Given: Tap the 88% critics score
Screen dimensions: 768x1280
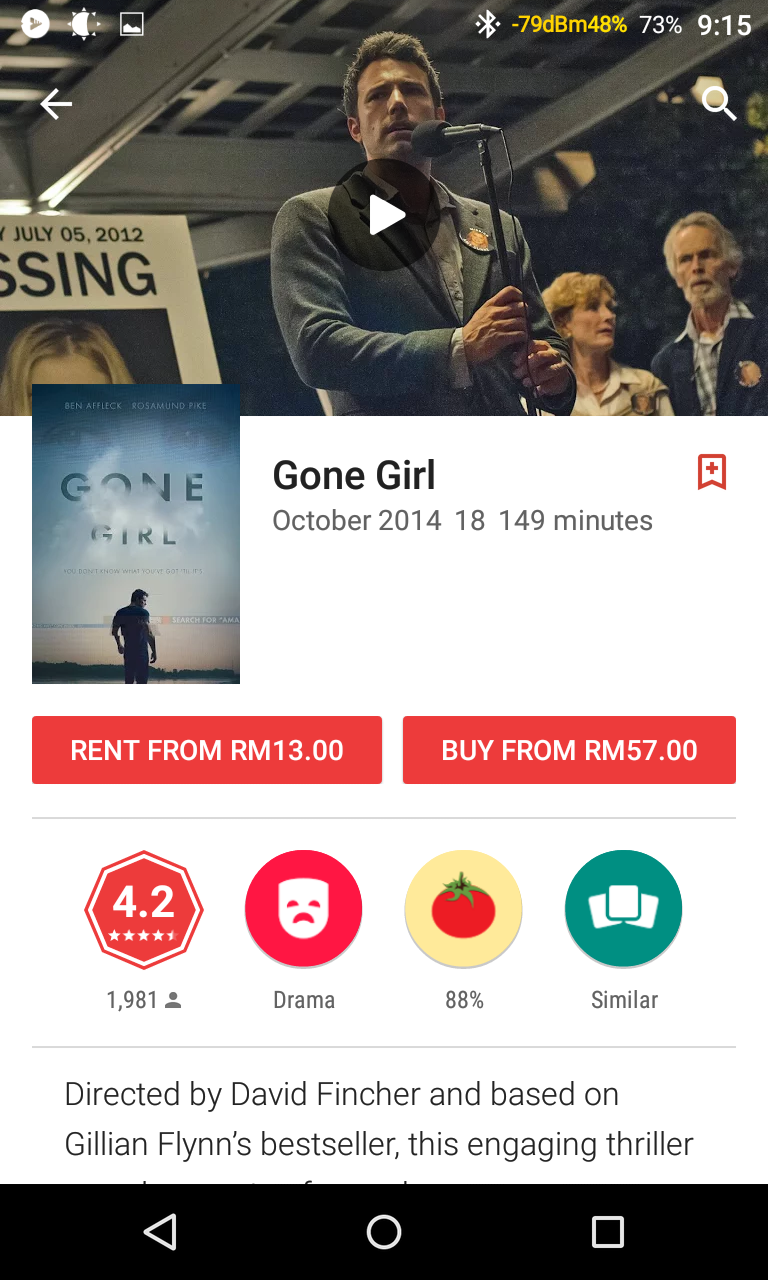Looking at the screenshot, I should (x=463, y=999).
